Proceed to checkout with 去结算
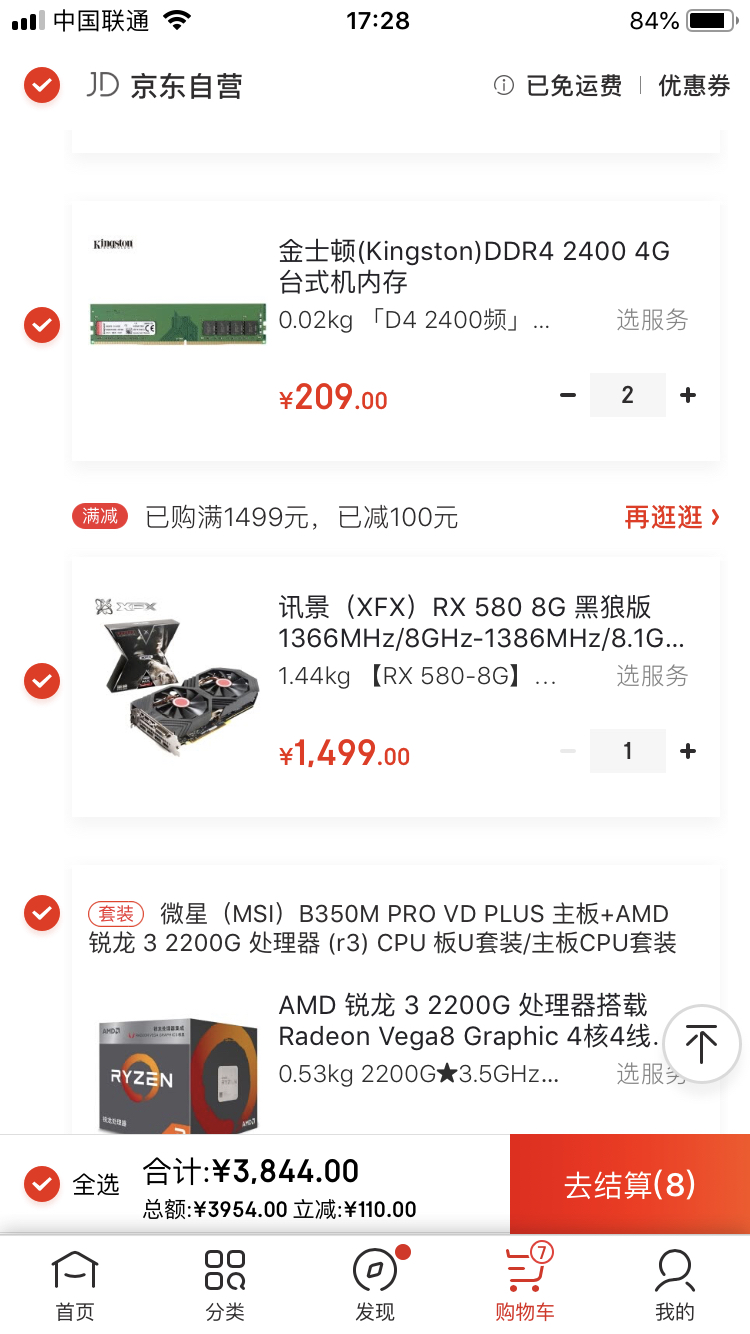750x1334 pixels. 629,1185
